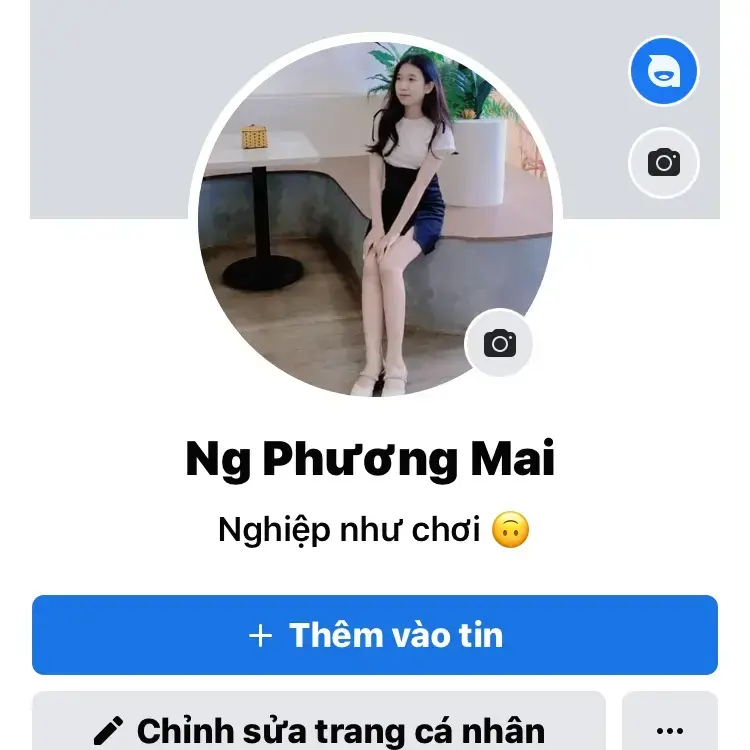This screenshot has width=750, height=750.
Task: Change the cover photo via camera icon
Action: coord(663,162)
